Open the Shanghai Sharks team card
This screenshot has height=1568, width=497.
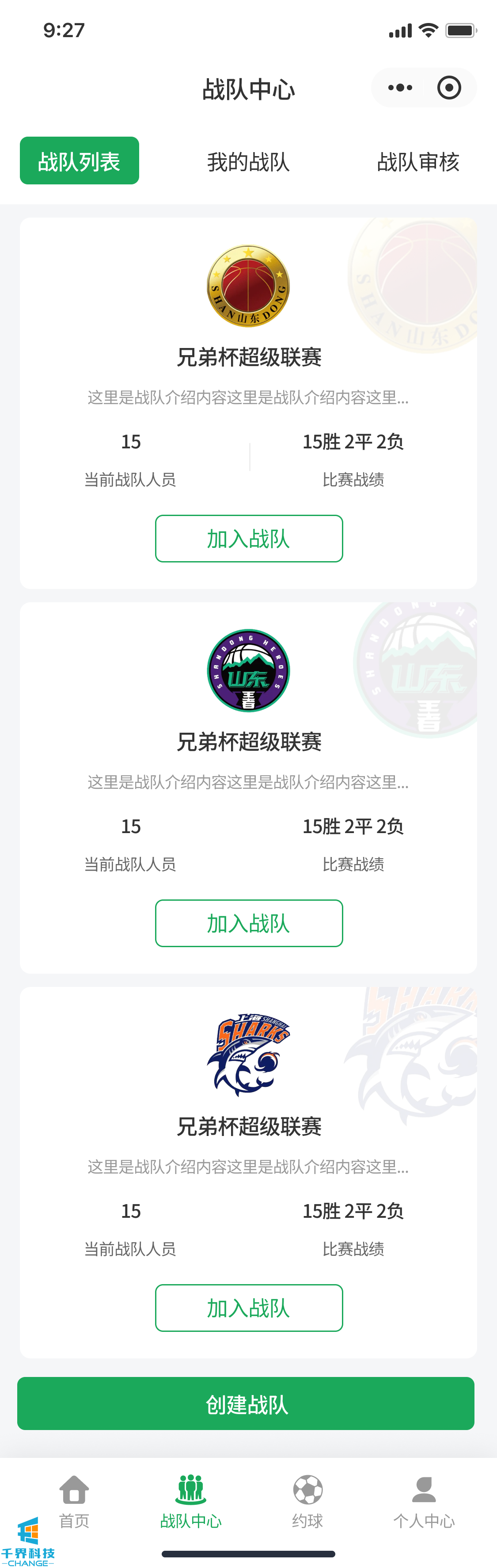(248, 1126)
